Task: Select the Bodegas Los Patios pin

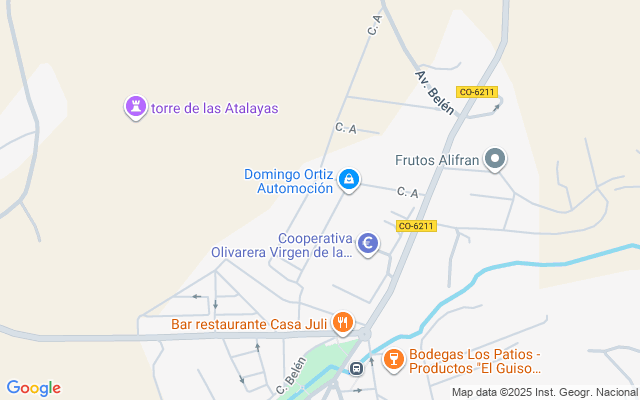Action: click(x=393, y=358)
